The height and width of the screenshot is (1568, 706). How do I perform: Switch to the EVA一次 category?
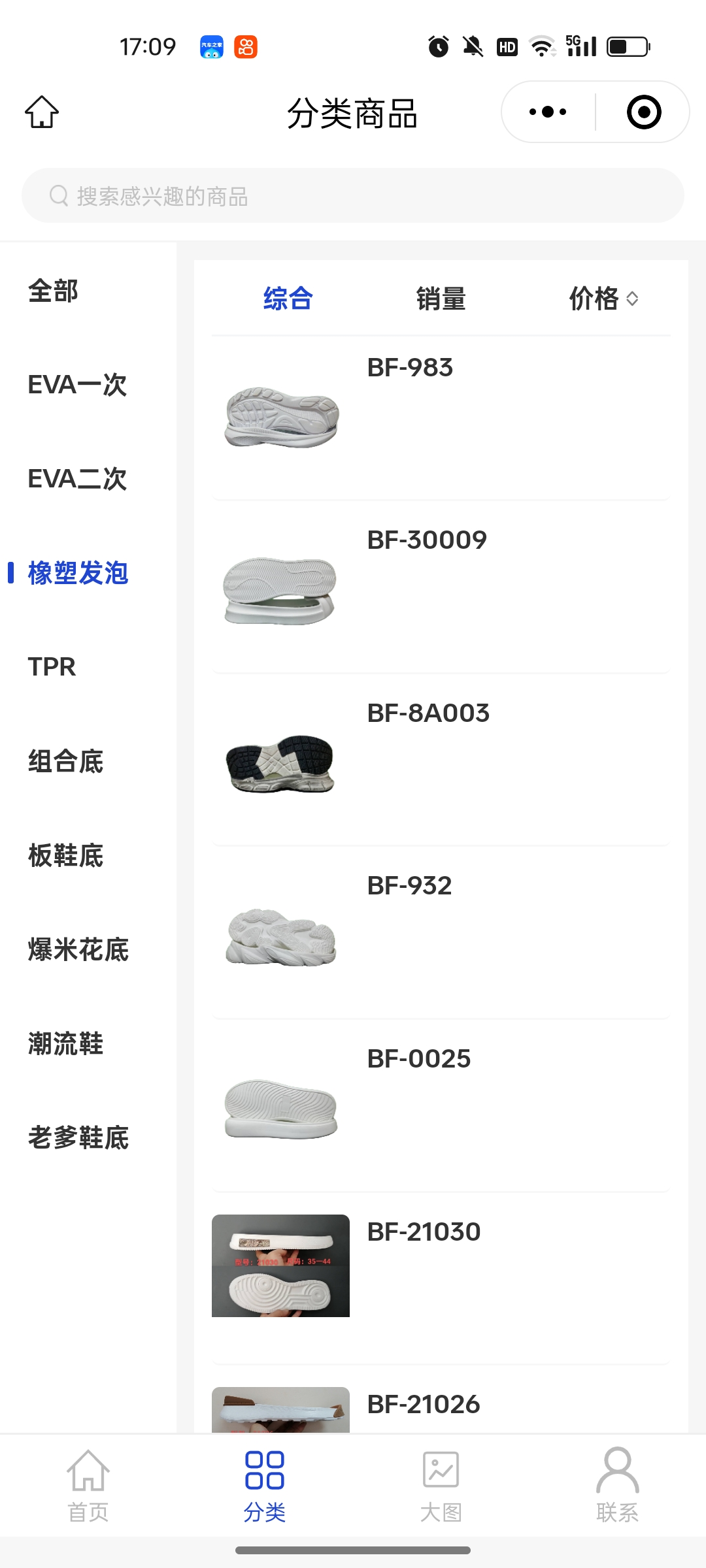[x=77, y=385]
